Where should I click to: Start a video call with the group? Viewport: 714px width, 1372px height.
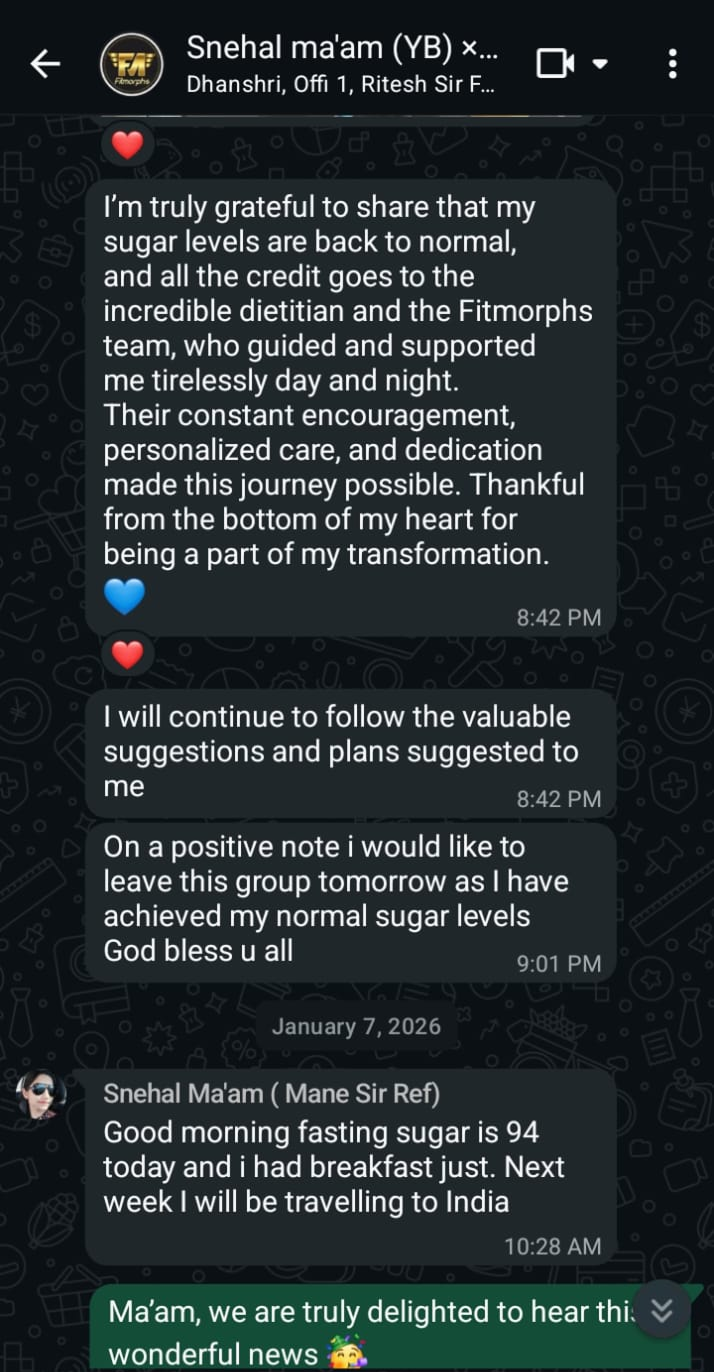pos(556,64)
